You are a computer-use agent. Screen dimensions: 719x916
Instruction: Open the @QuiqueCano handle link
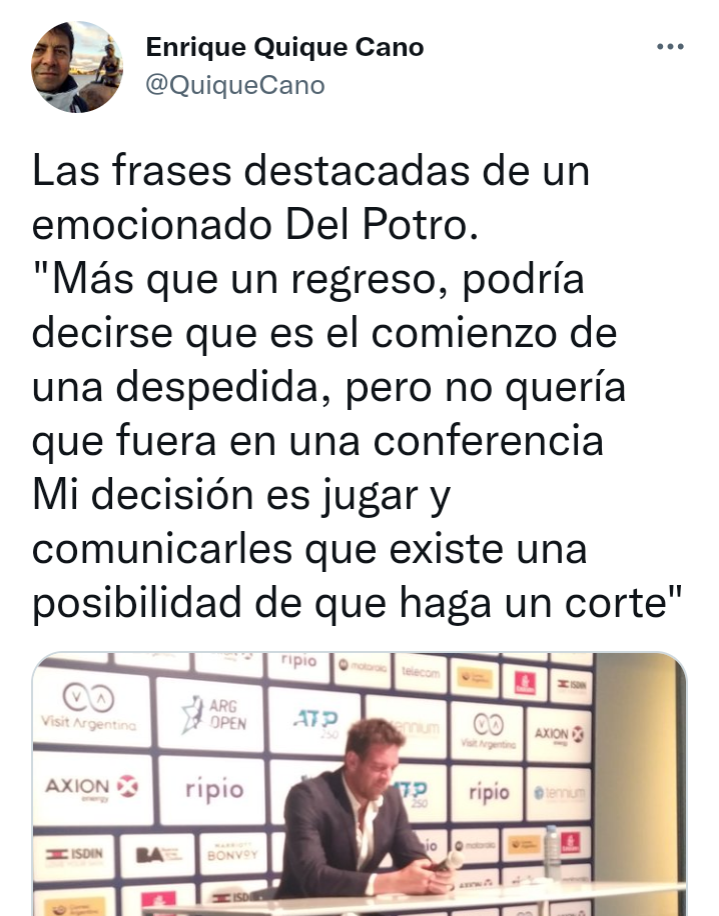235,85
